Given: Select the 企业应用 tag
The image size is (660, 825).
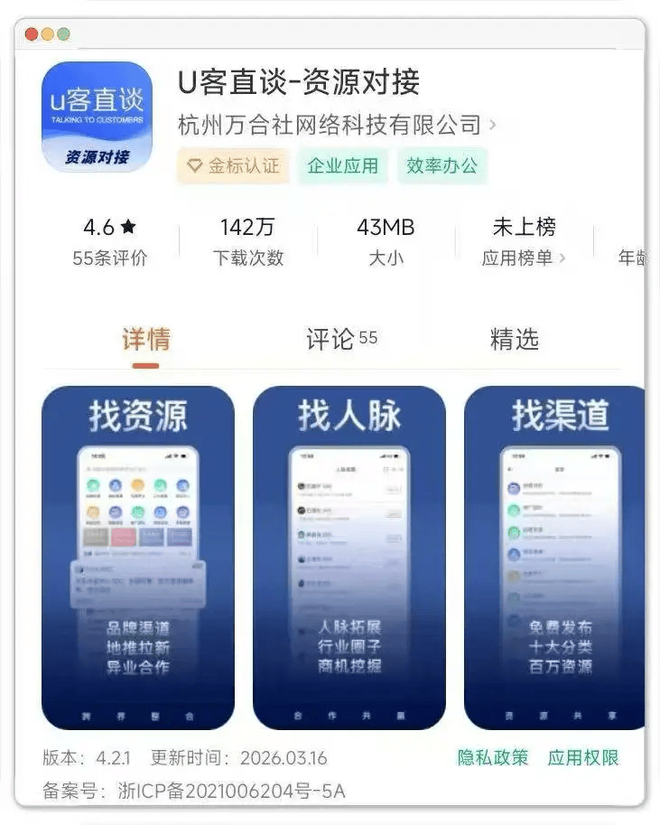Looking at the screenshot, I should tap(343, 166).
